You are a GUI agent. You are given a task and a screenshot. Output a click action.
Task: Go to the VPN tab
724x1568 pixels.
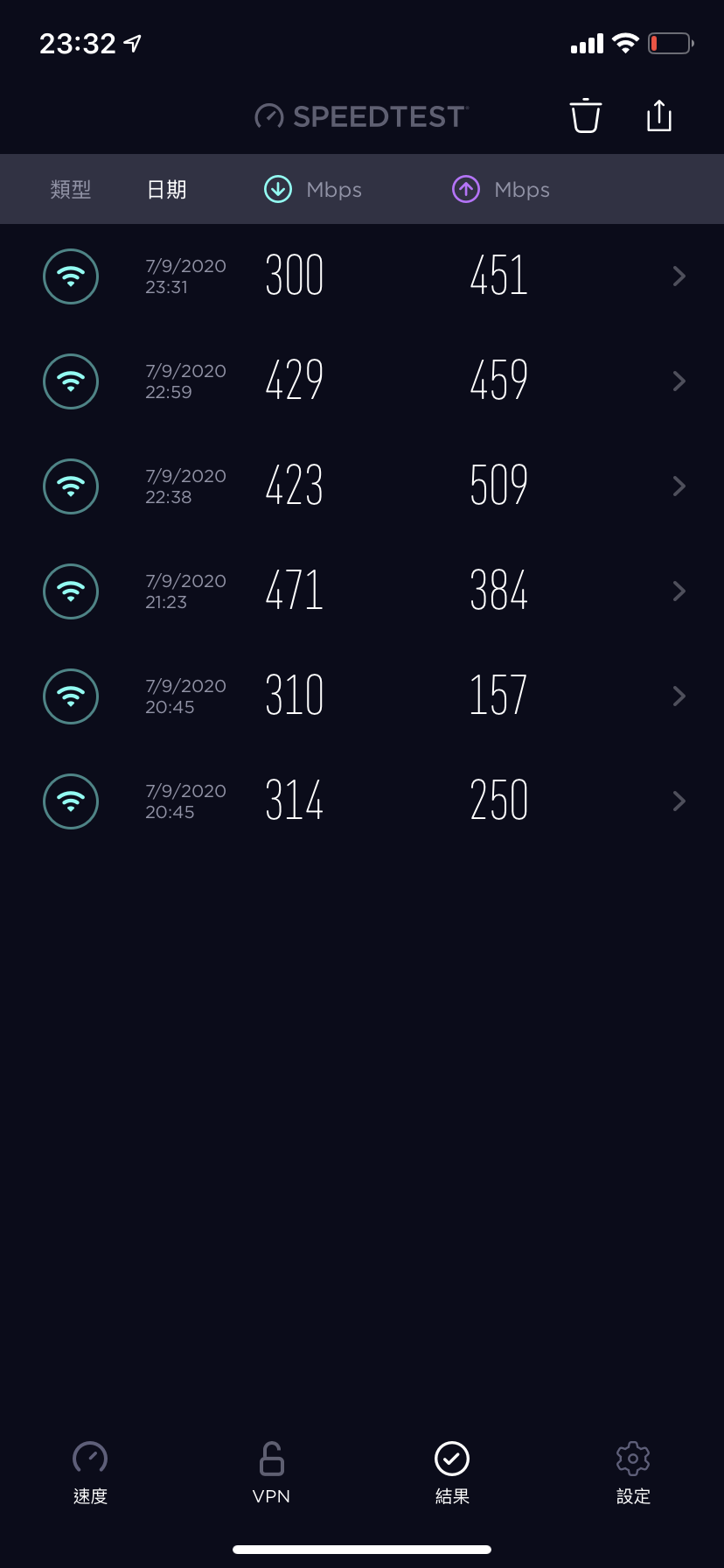271,1473
